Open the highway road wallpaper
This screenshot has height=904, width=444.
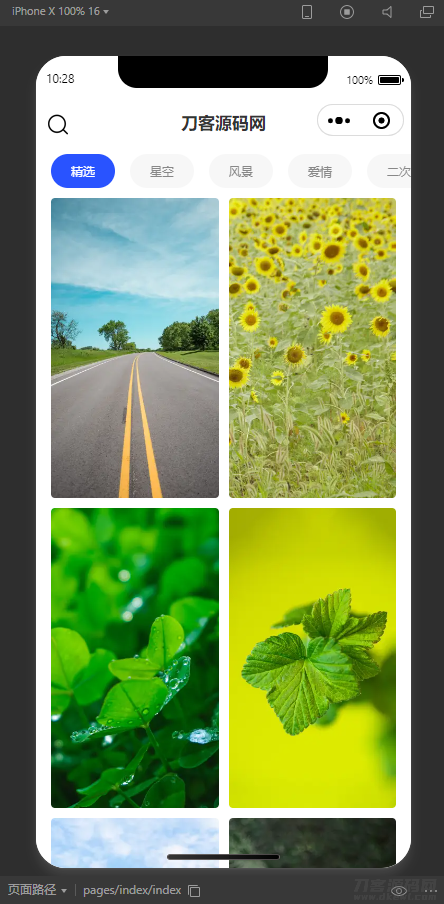click(x=135, y=348)
